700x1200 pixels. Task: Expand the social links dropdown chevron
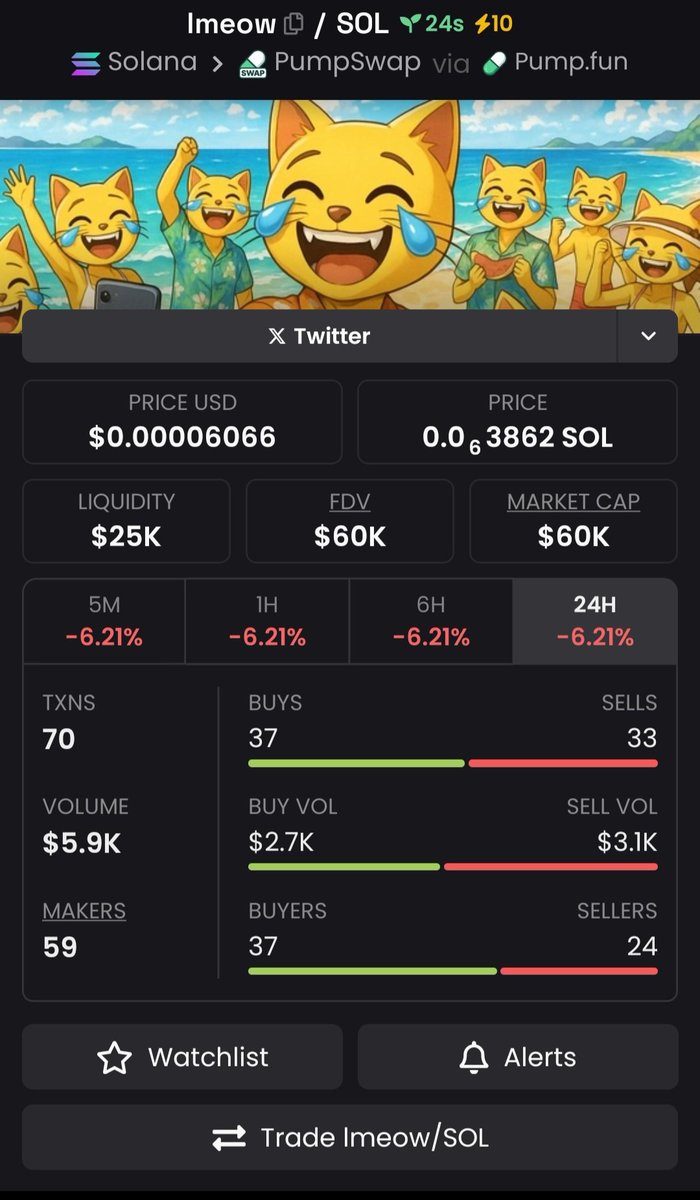click(648, 336)
